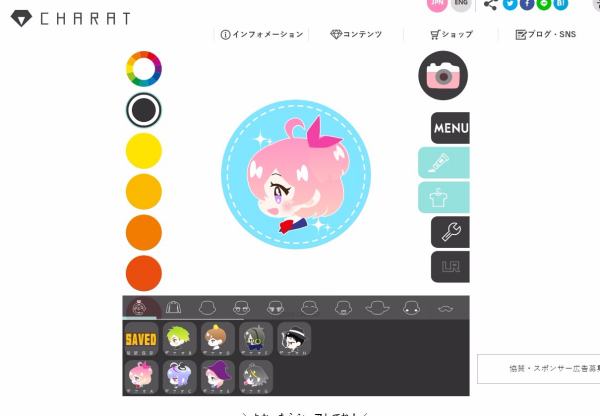The height and width of the screenshot is (416, 600).
Task: Go to the コンテンツ section
Action: pos(356,35)
